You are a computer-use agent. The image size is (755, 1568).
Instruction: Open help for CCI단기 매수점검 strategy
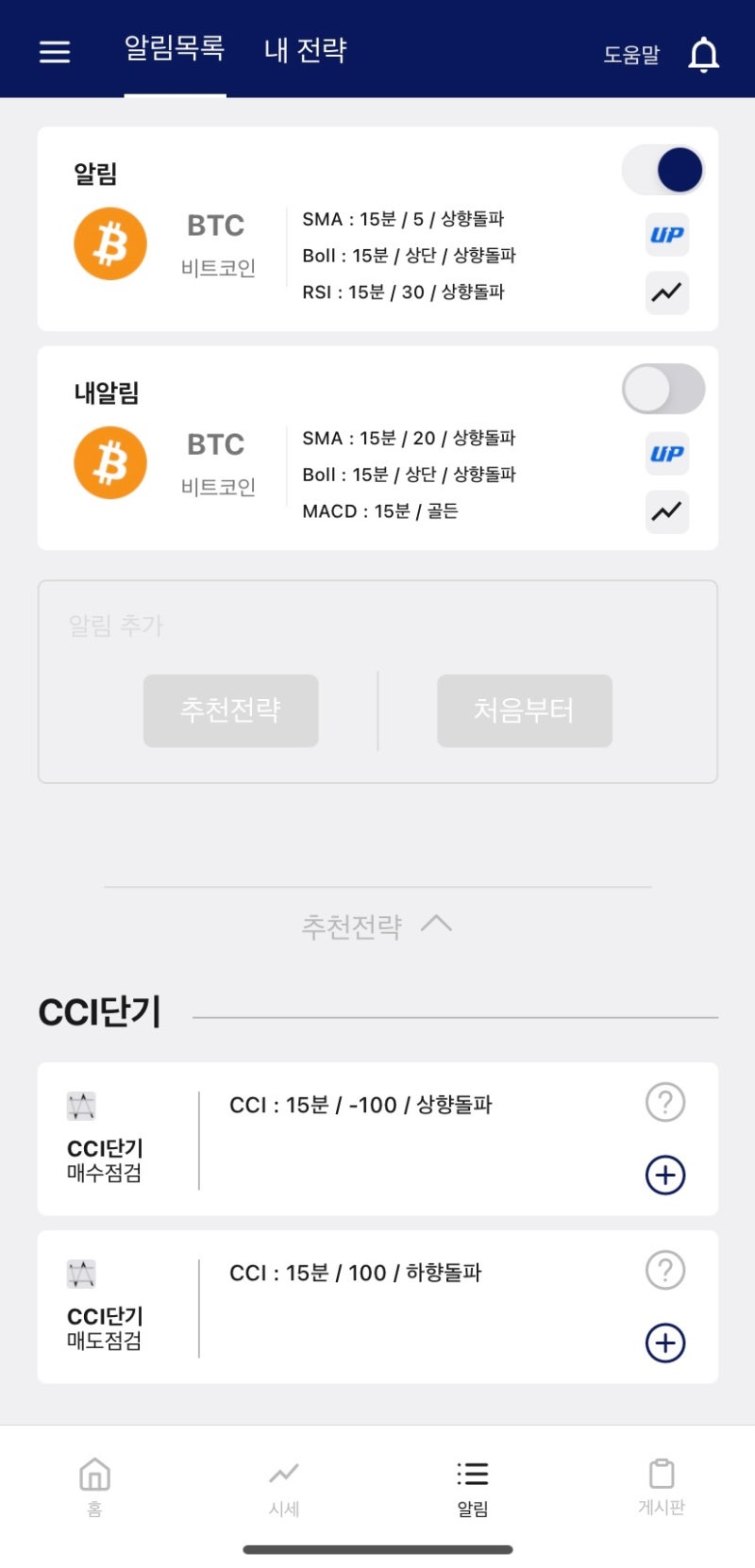[665, 1101]
